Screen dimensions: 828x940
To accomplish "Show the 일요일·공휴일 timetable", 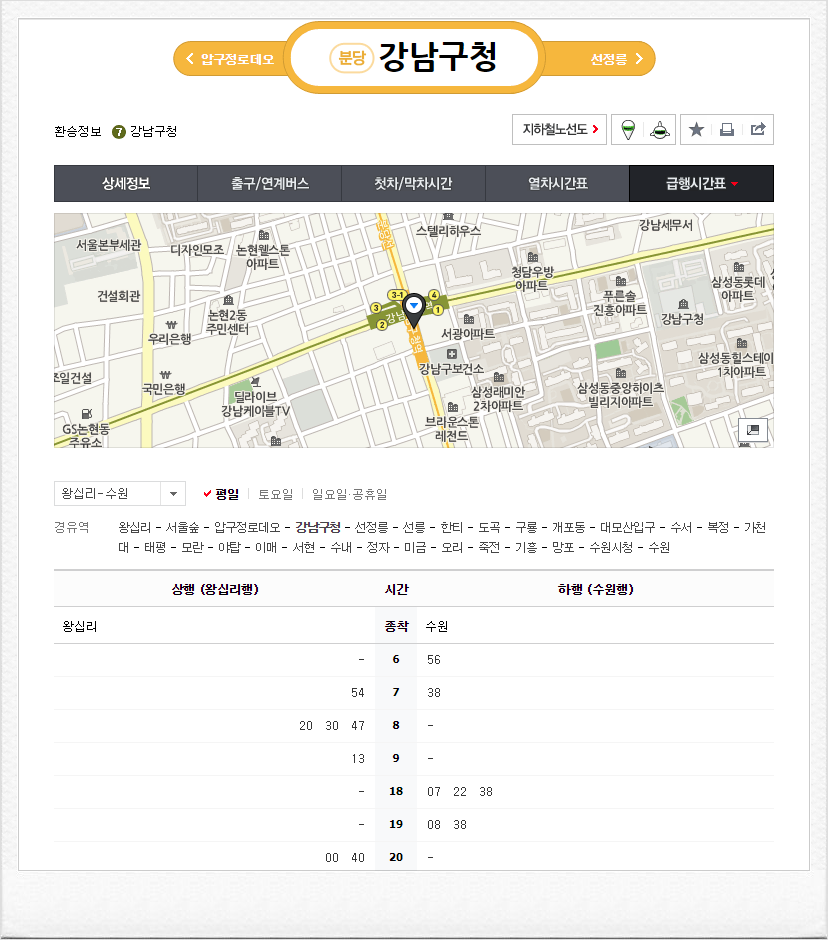I will [x=349, y=494].
